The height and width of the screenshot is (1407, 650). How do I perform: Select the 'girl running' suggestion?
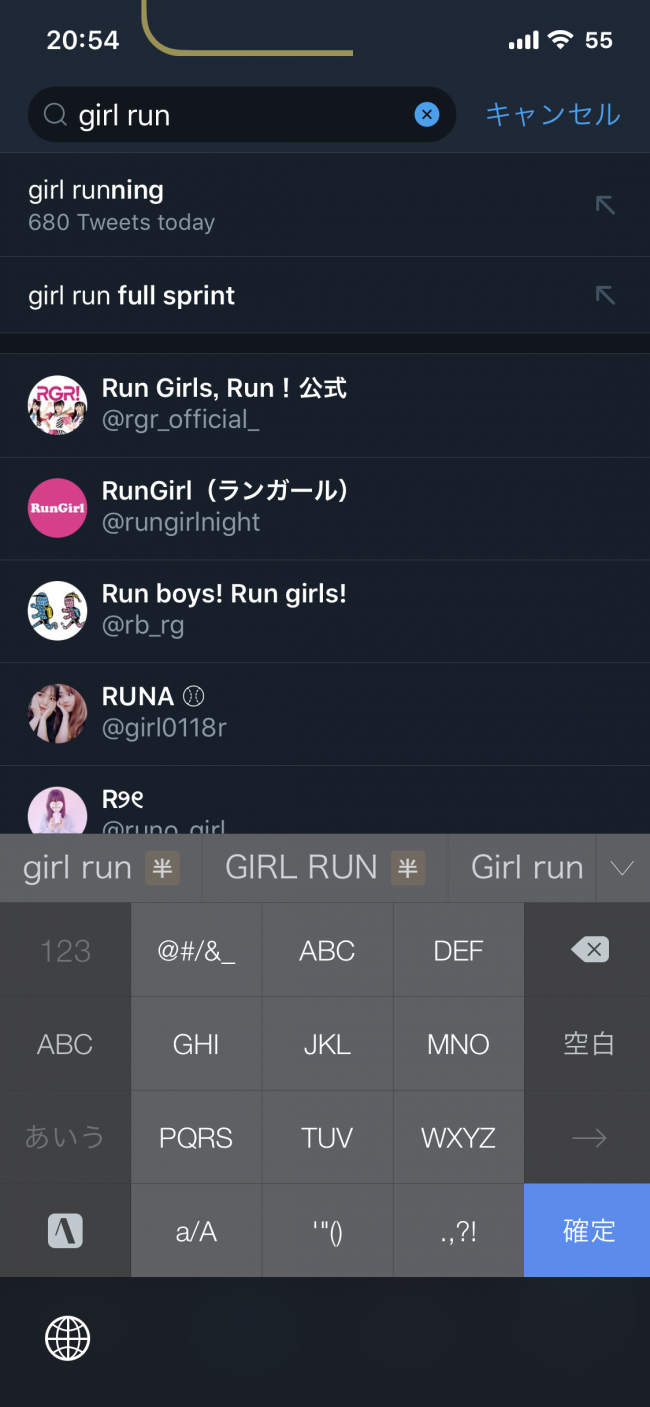pos(300,205)
